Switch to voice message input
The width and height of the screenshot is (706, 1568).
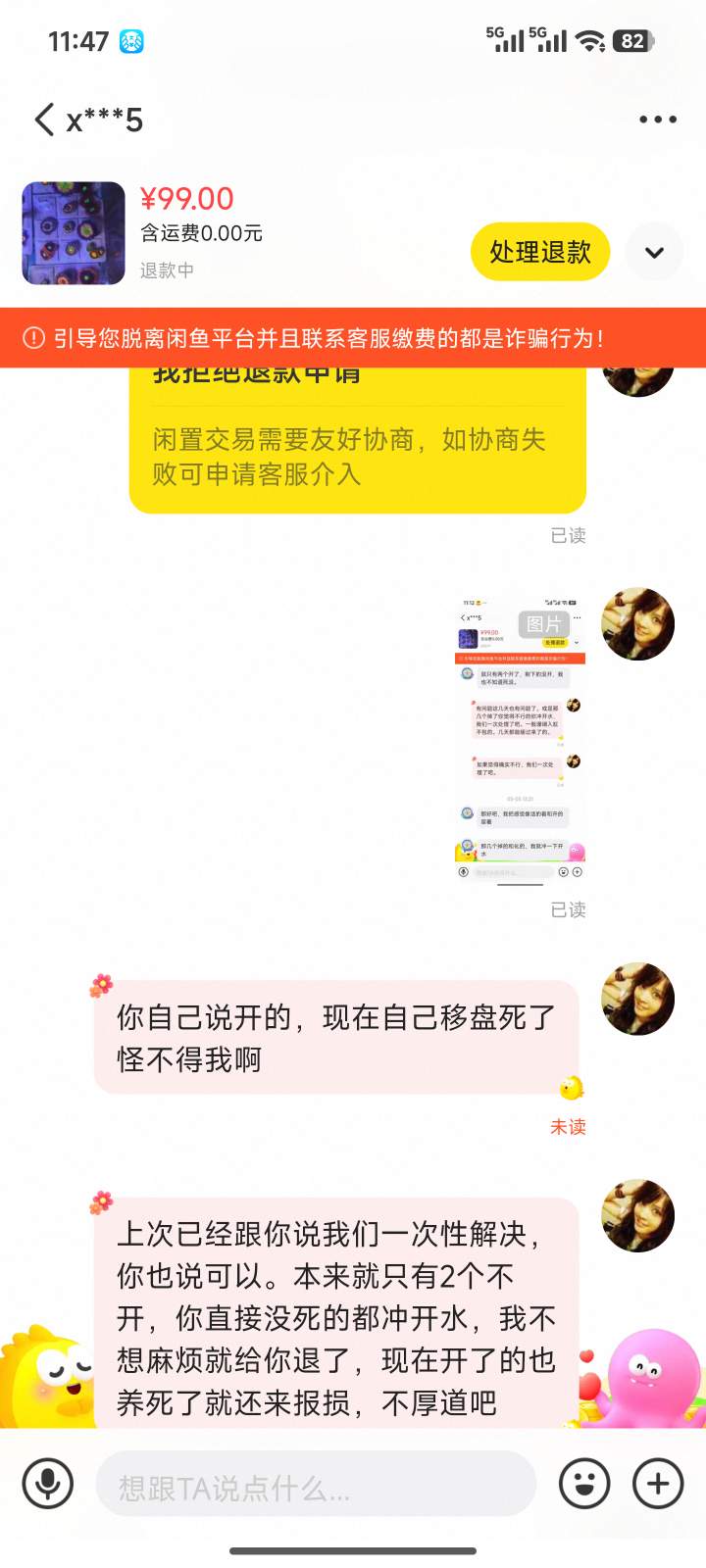47,1484
